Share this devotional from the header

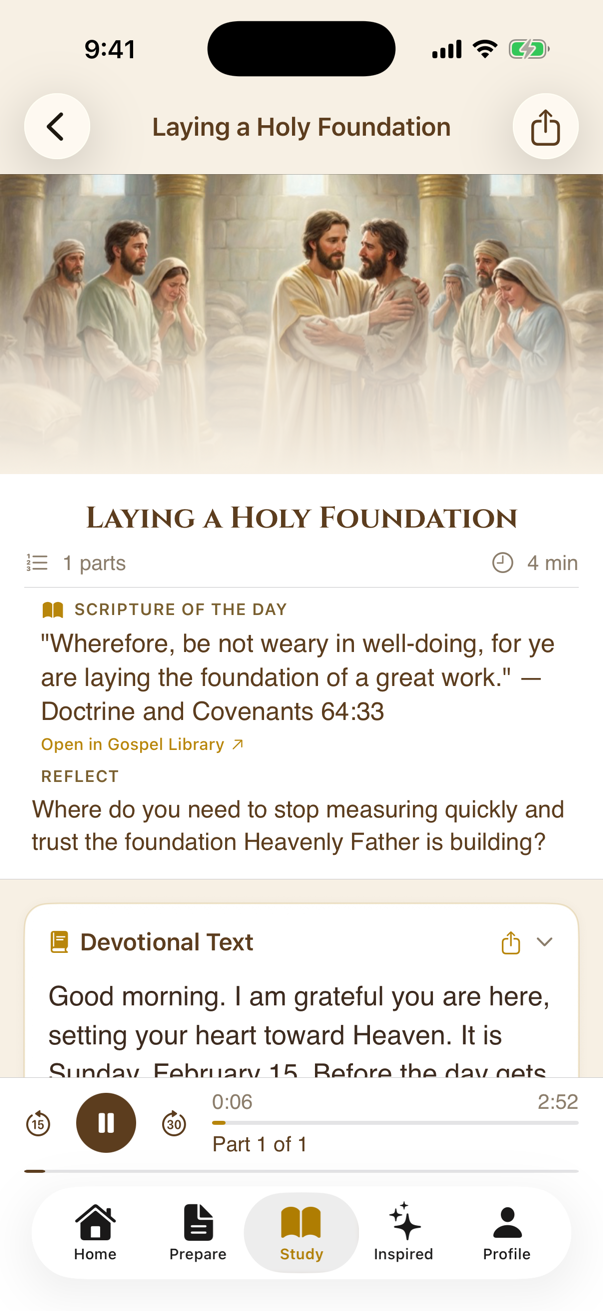545,127
